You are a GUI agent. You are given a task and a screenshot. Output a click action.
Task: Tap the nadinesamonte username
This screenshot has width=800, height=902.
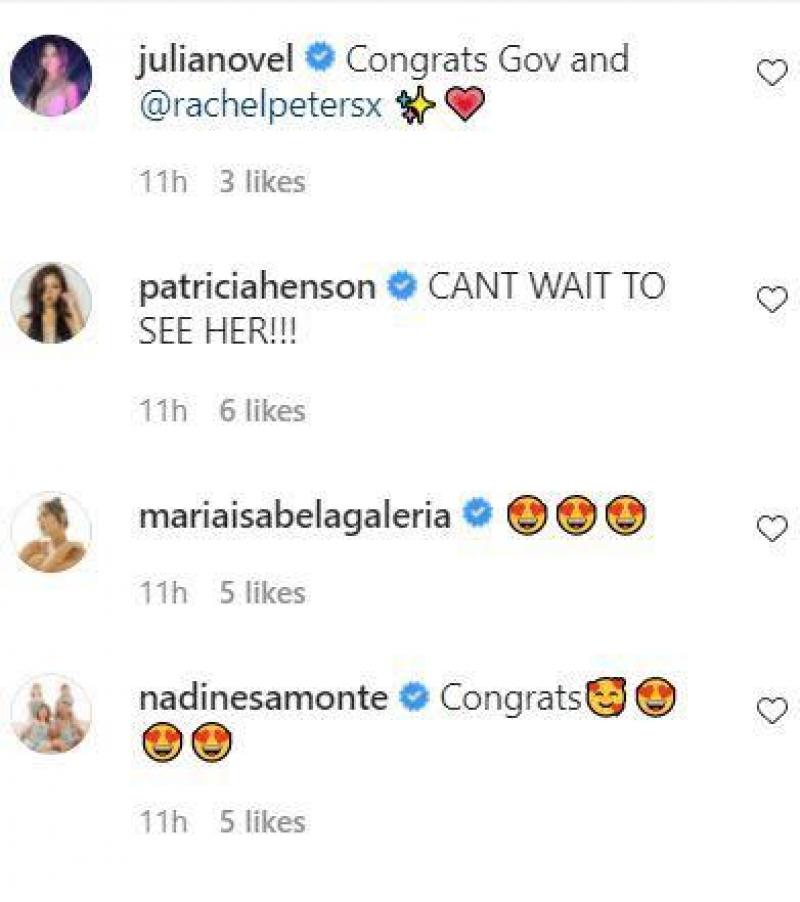263,698
